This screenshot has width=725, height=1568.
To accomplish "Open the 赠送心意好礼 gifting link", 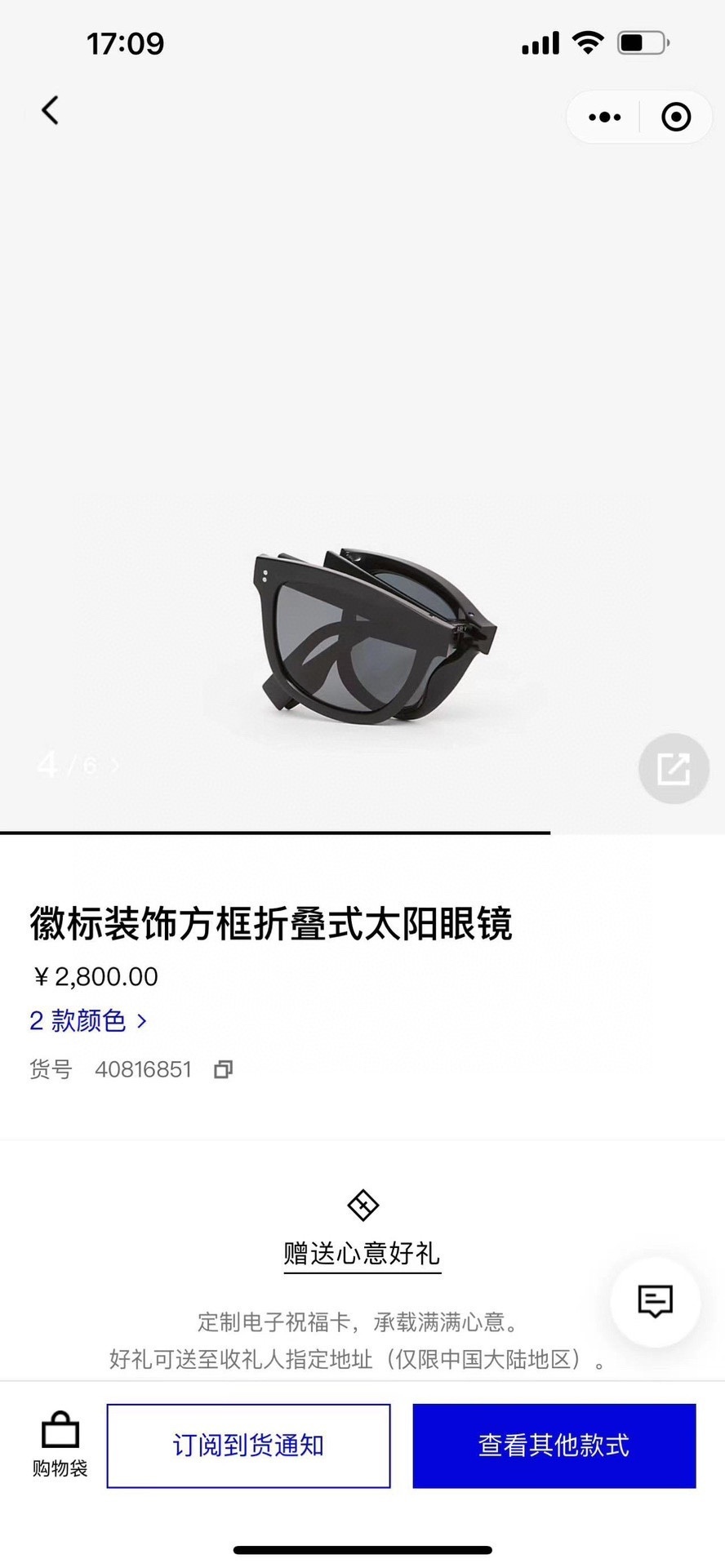I will click(x=362, y=1253).
